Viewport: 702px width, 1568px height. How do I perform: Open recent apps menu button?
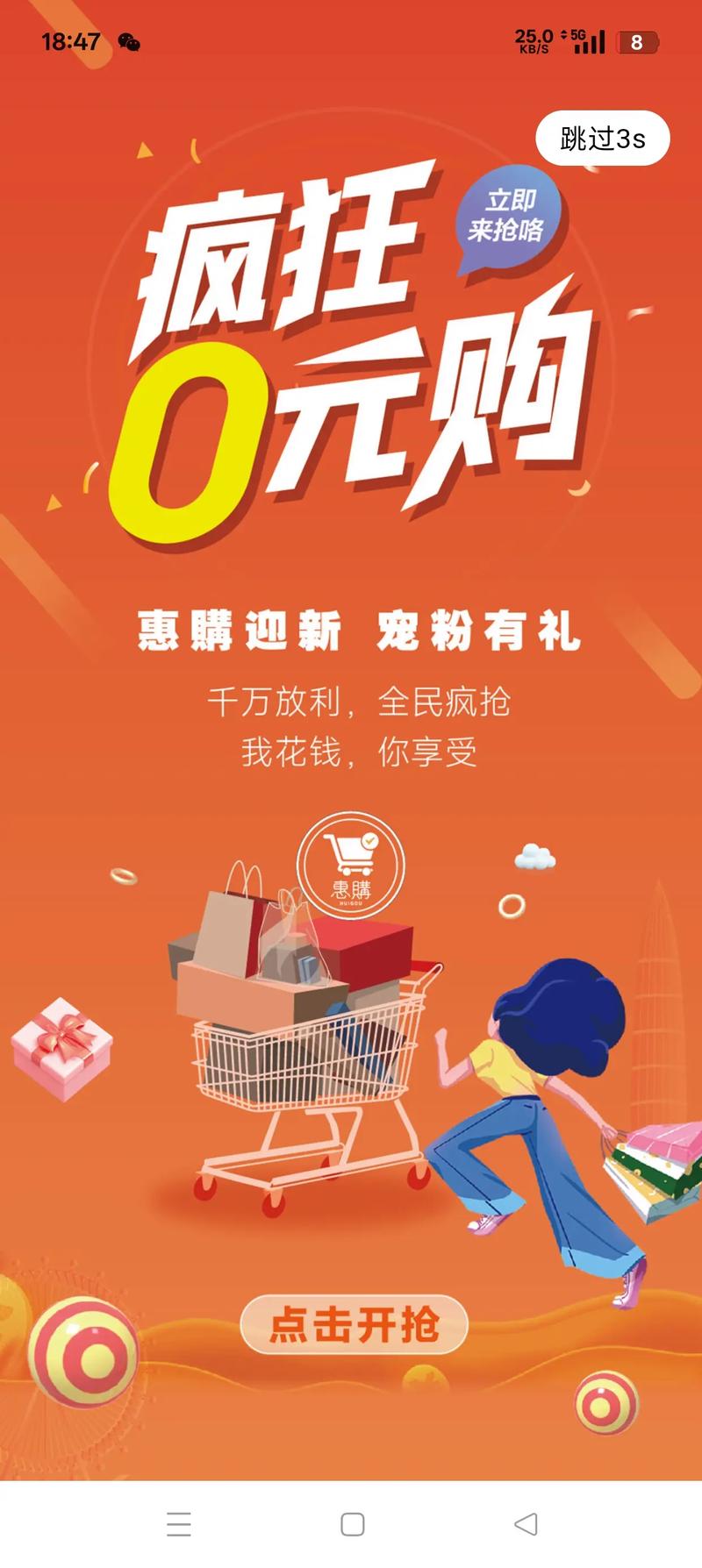(x=179, y=1523)
